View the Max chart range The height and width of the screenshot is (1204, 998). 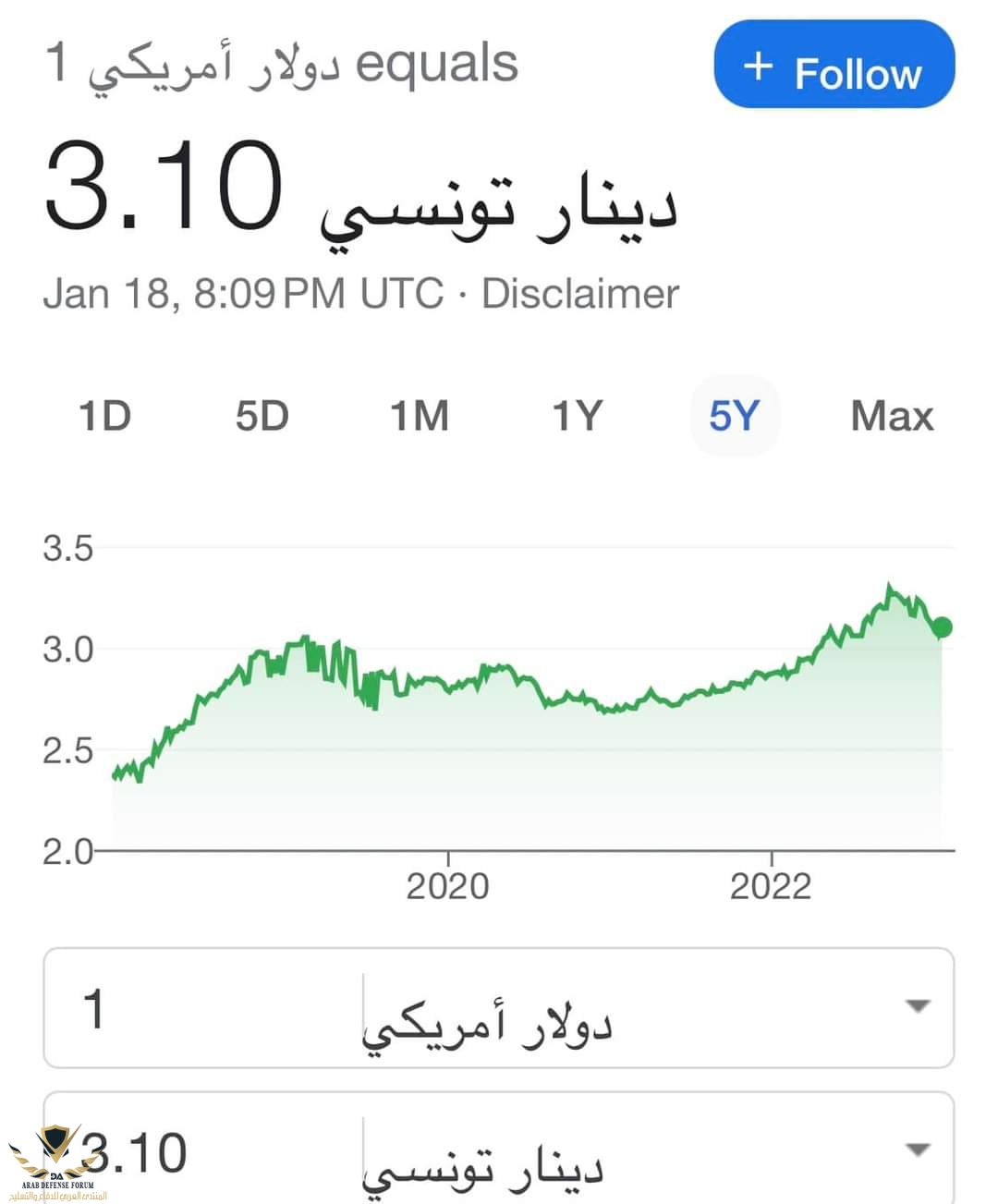tap(892, 416)
